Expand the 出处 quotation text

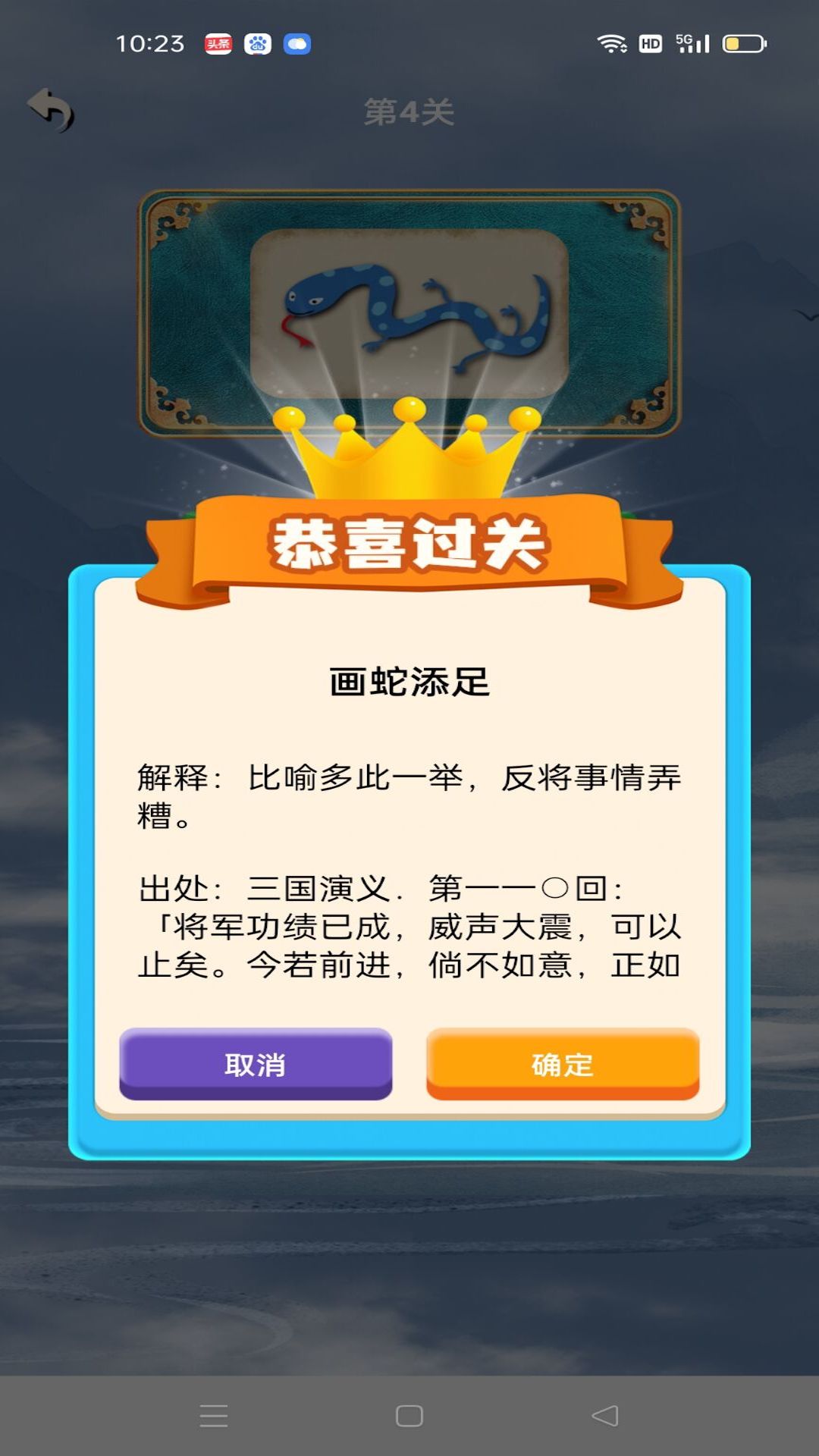(x=409, y=925)
